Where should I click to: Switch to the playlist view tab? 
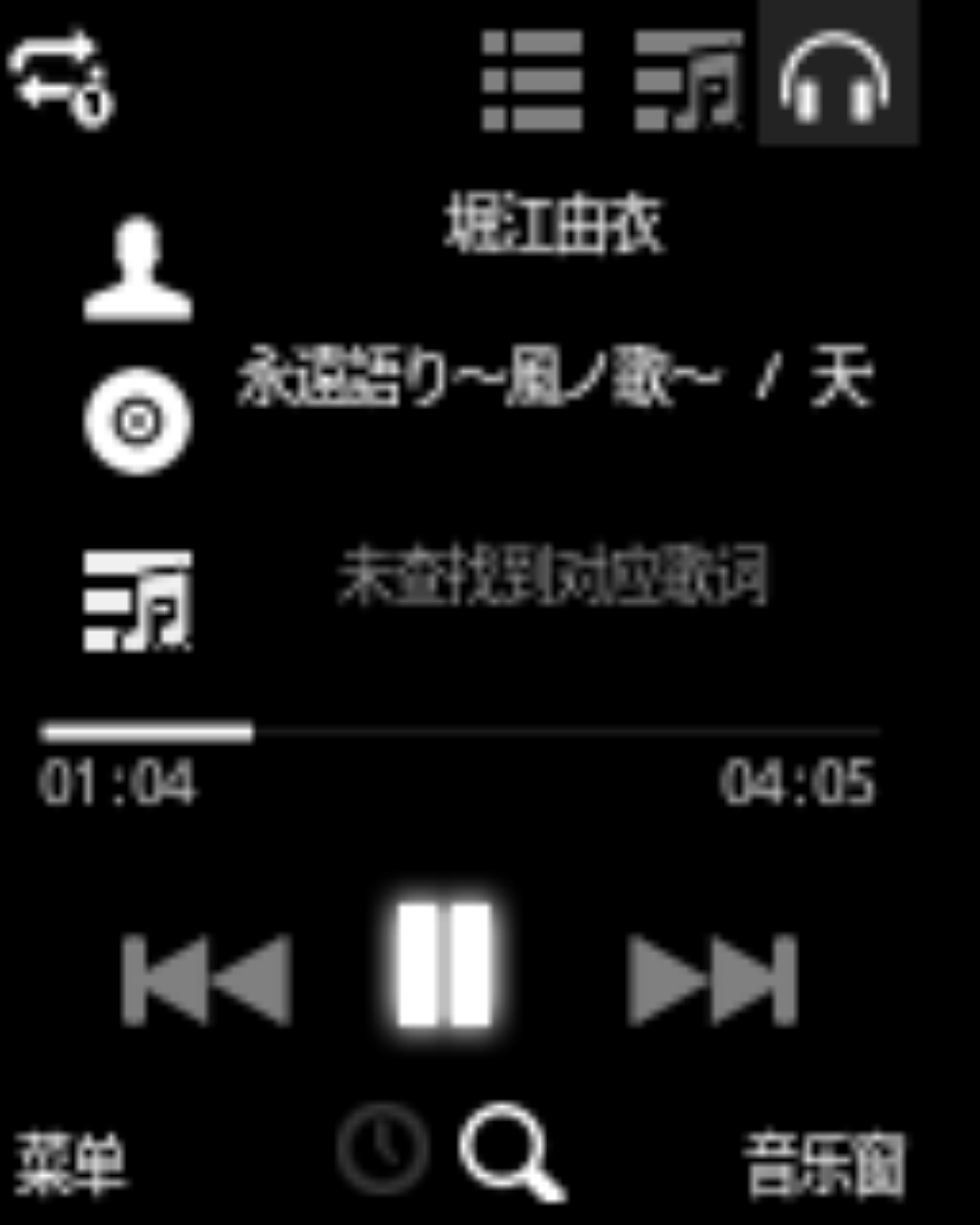point(532,80)
